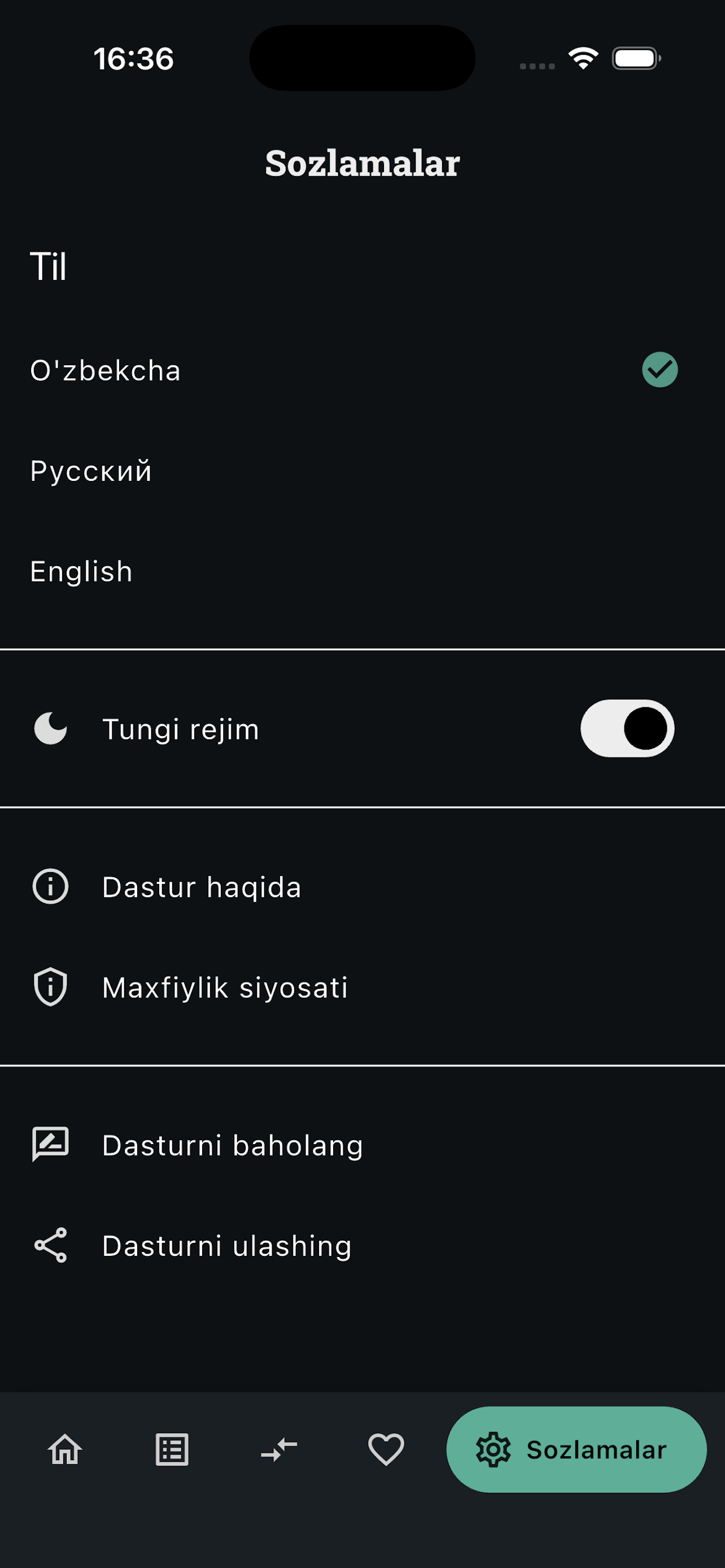Tap the rate icon next to Dasturni baholang
Viewport: 725px width, 1568px height.
coord(50,1144)
